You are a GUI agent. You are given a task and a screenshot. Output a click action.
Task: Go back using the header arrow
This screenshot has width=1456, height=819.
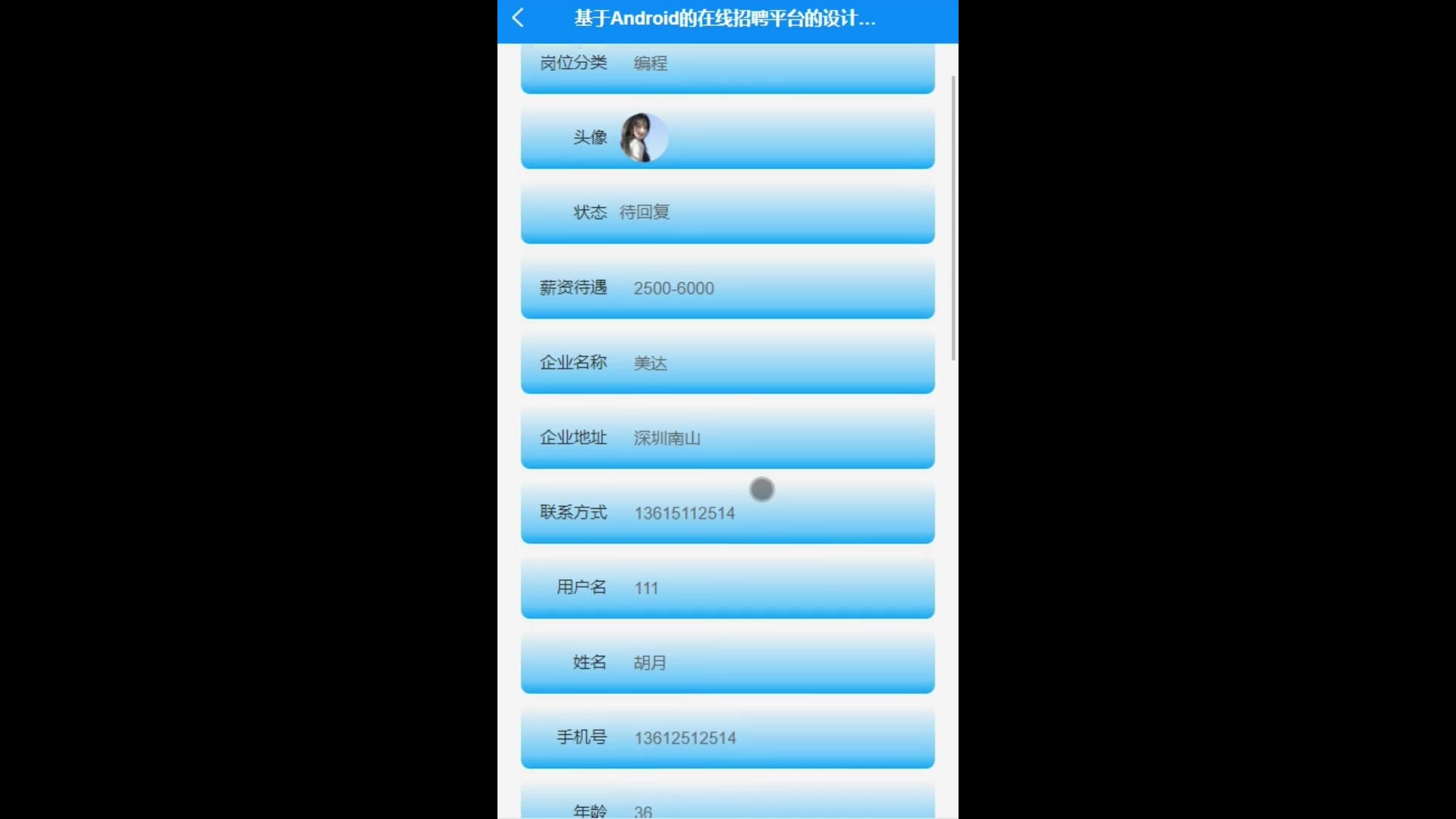(518, 18)
